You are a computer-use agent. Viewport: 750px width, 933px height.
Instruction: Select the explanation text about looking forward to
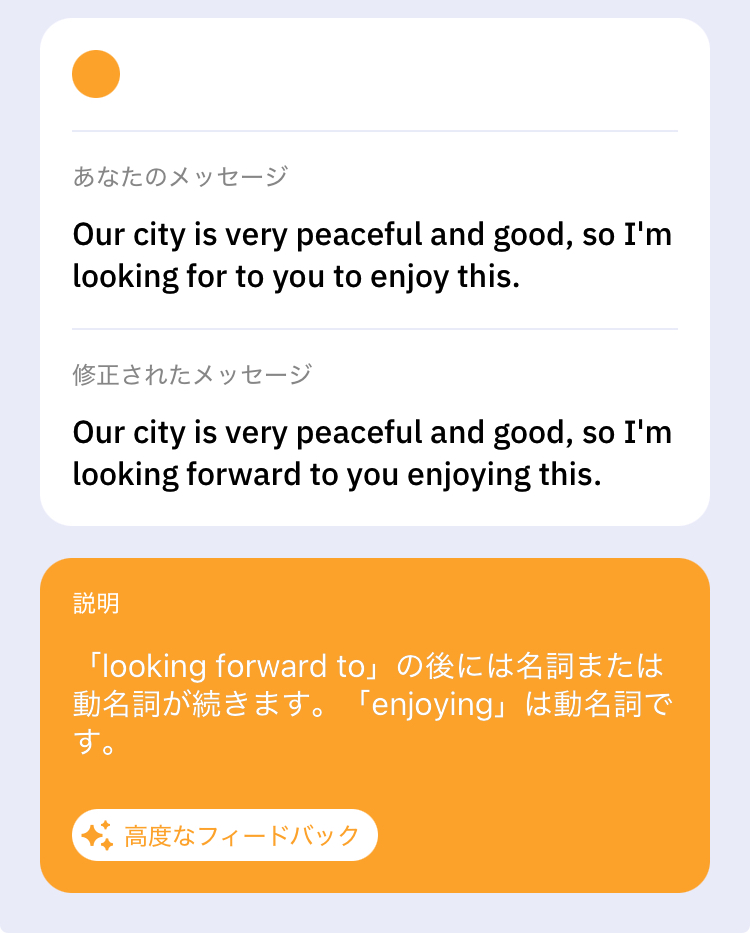tap(375, 700)
